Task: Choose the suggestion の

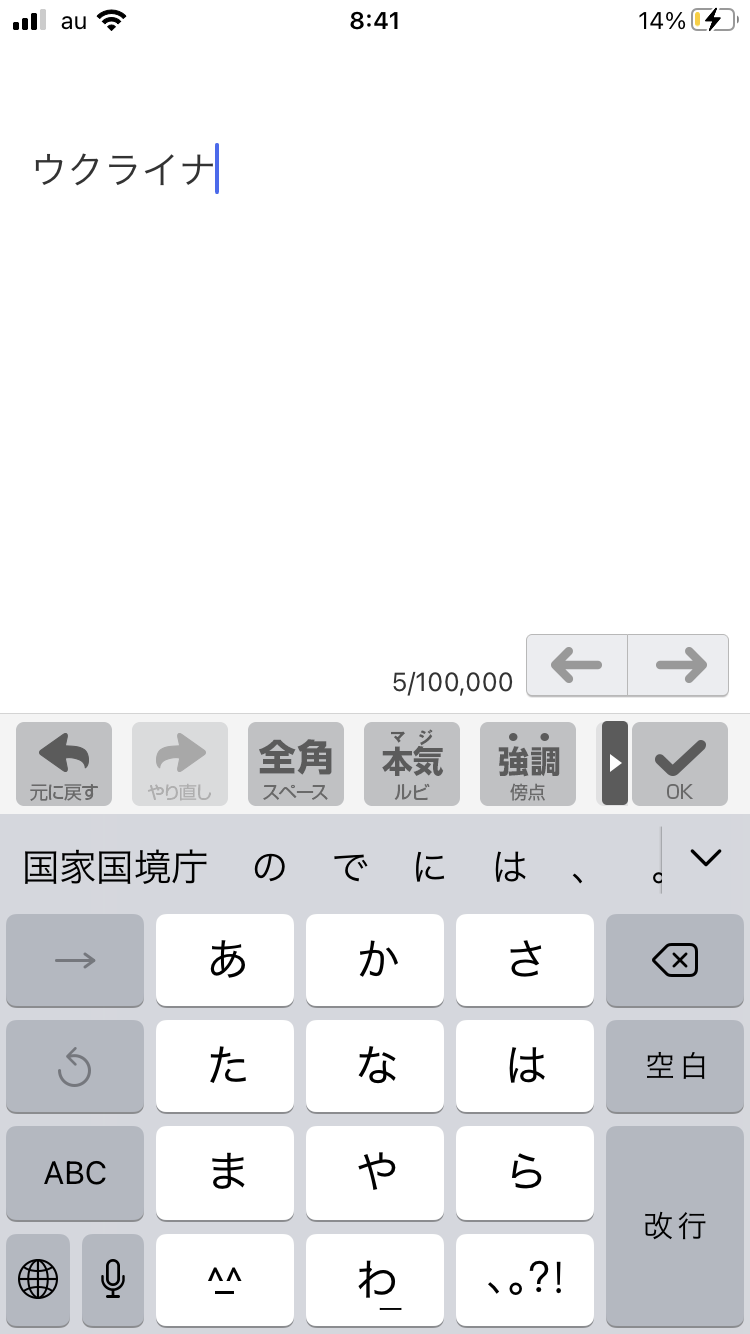Action: [x=269, y=867]
